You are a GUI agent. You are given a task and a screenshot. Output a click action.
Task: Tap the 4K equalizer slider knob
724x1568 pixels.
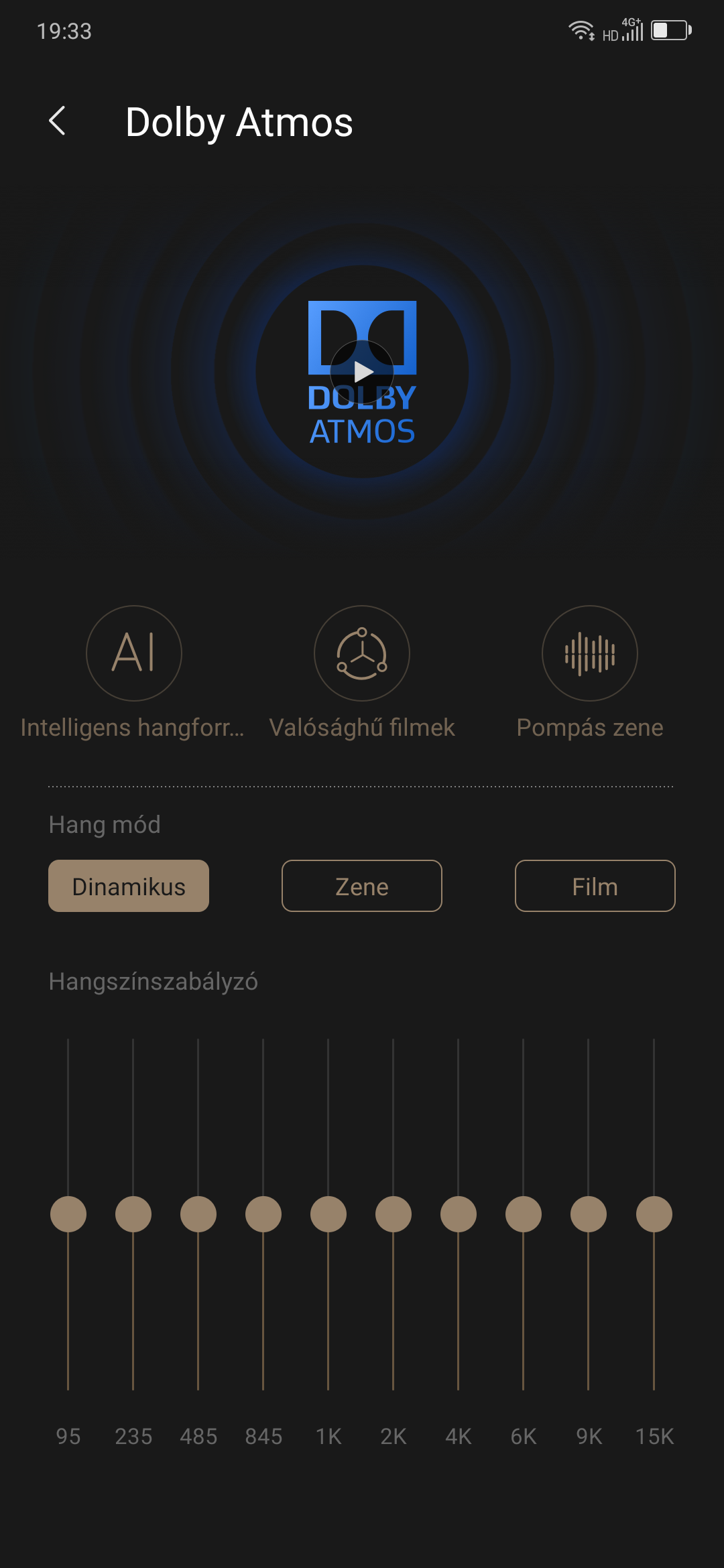[x=459, y=1214]
